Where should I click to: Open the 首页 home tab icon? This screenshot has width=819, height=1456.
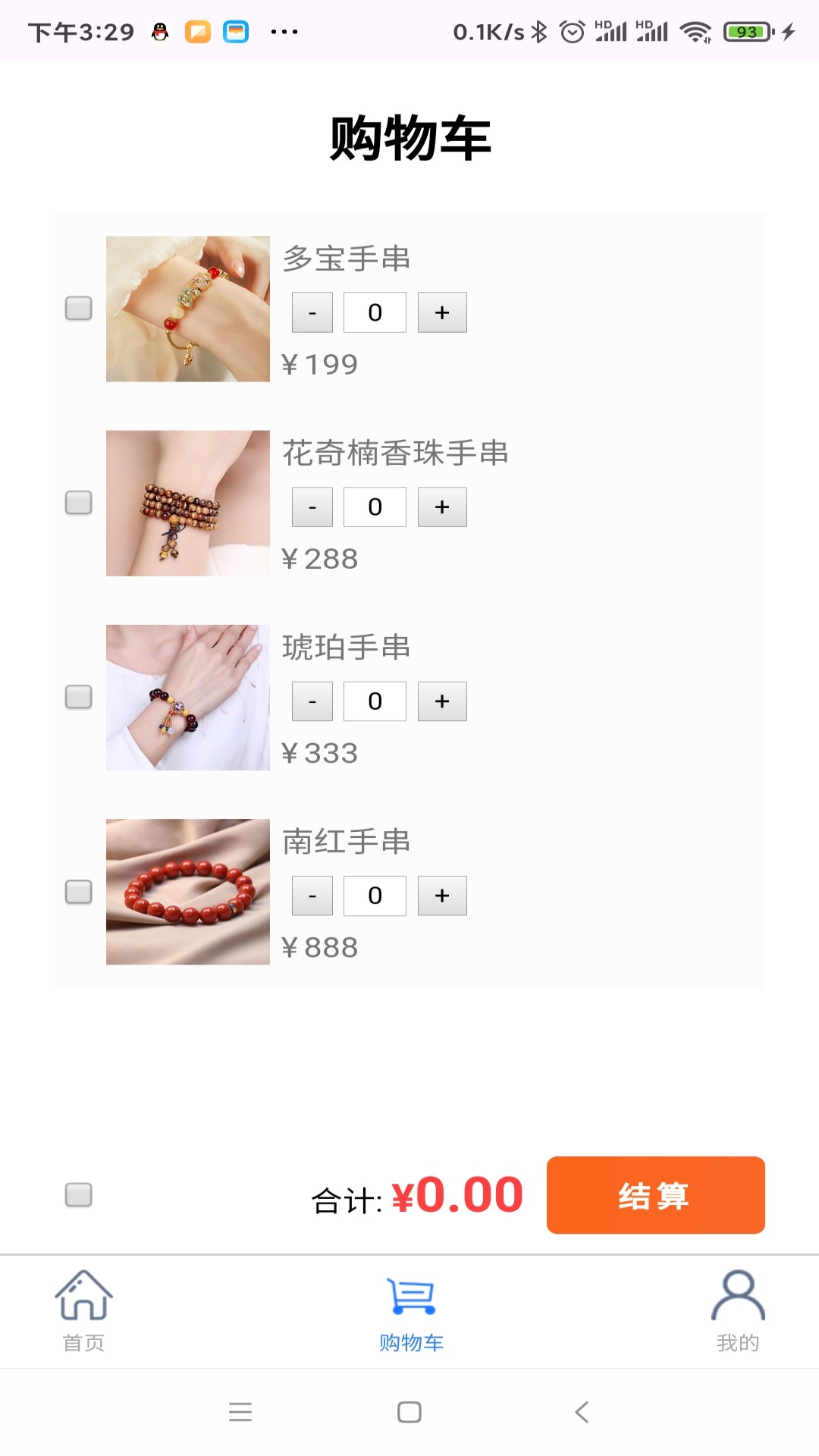click(x=83, y=1297)
